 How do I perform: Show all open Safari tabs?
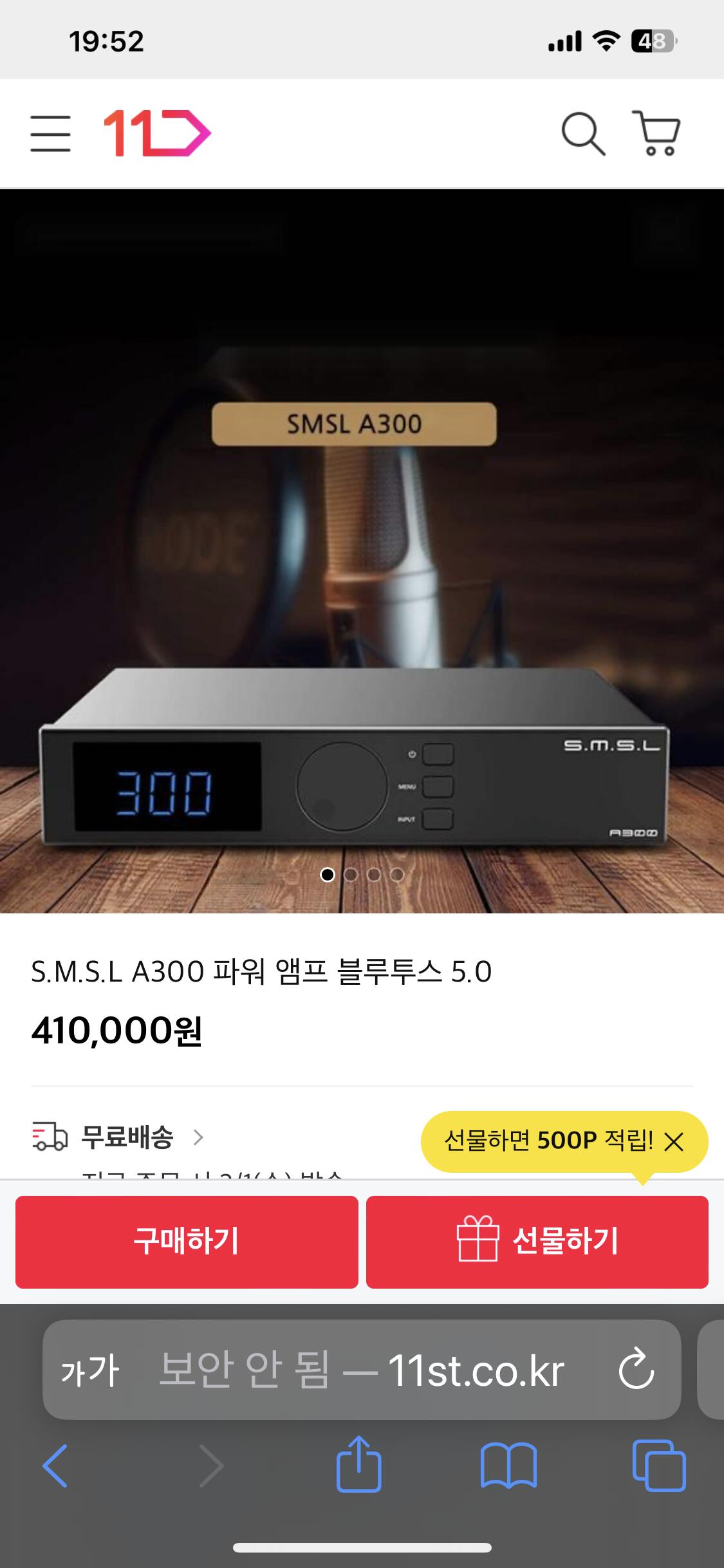click(659, 1466)
